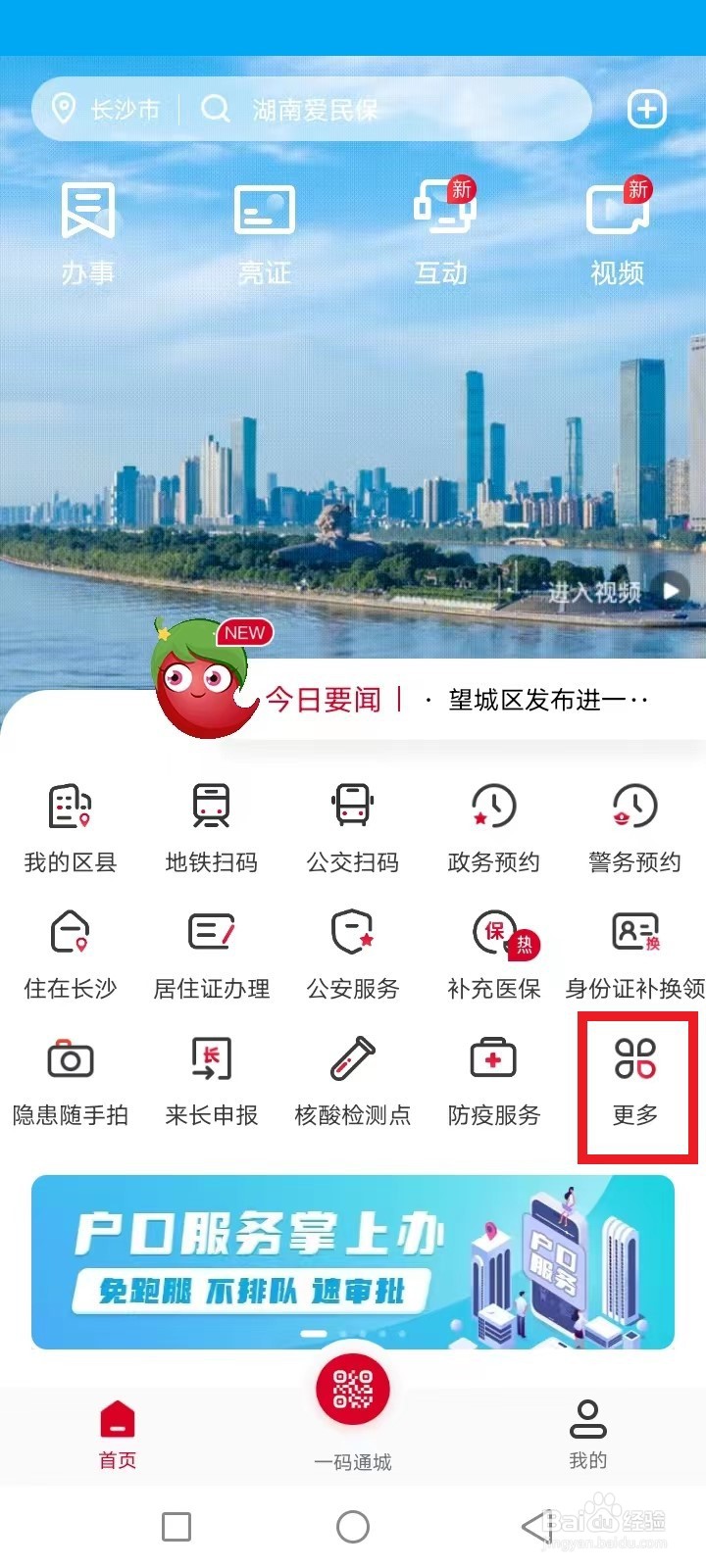Tap the 户口服务掌上办 promotional banner

tap(353, 1262)
